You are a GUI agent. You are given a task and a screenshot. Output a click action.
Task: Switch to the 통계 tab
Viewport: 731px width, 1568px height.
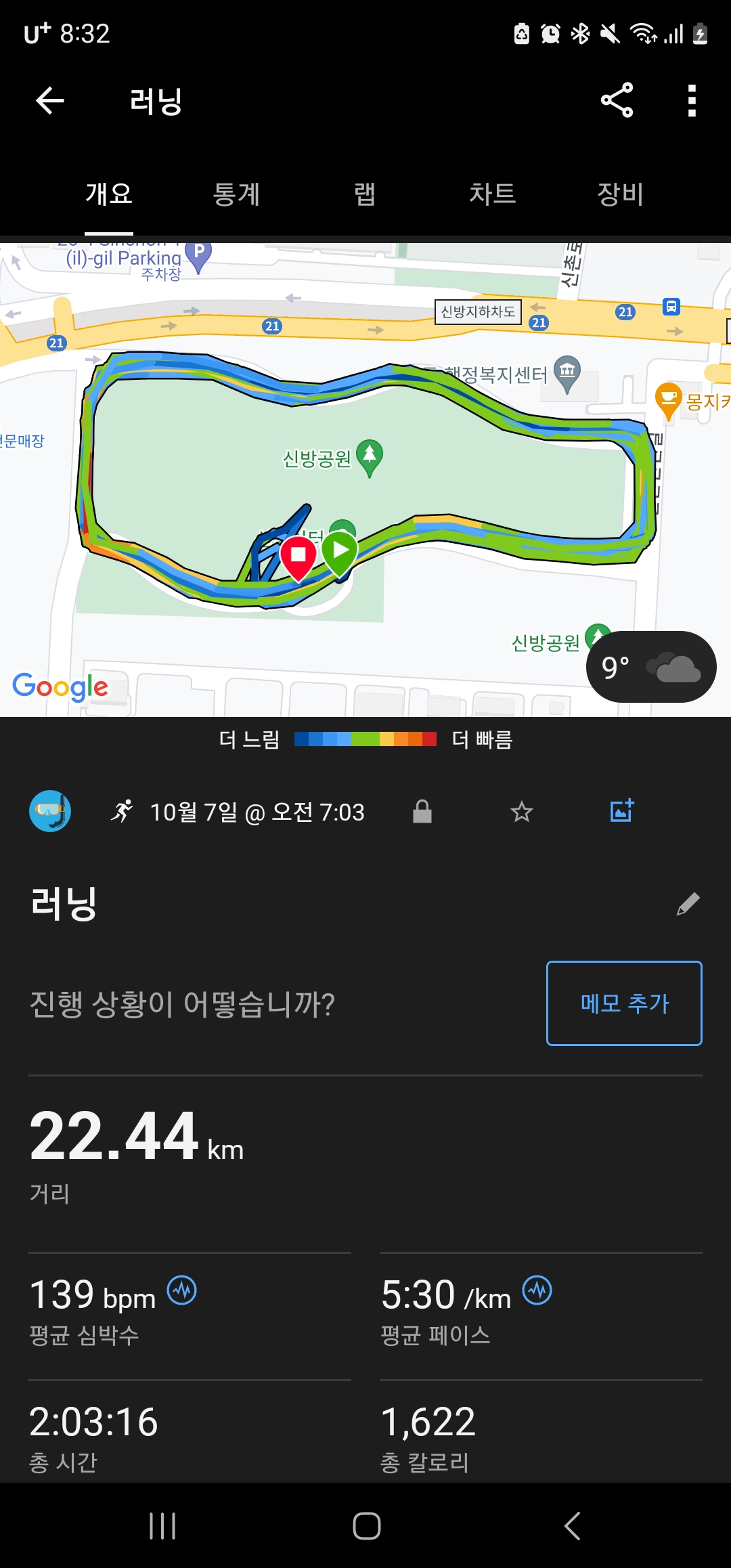(x=236, y=194)
